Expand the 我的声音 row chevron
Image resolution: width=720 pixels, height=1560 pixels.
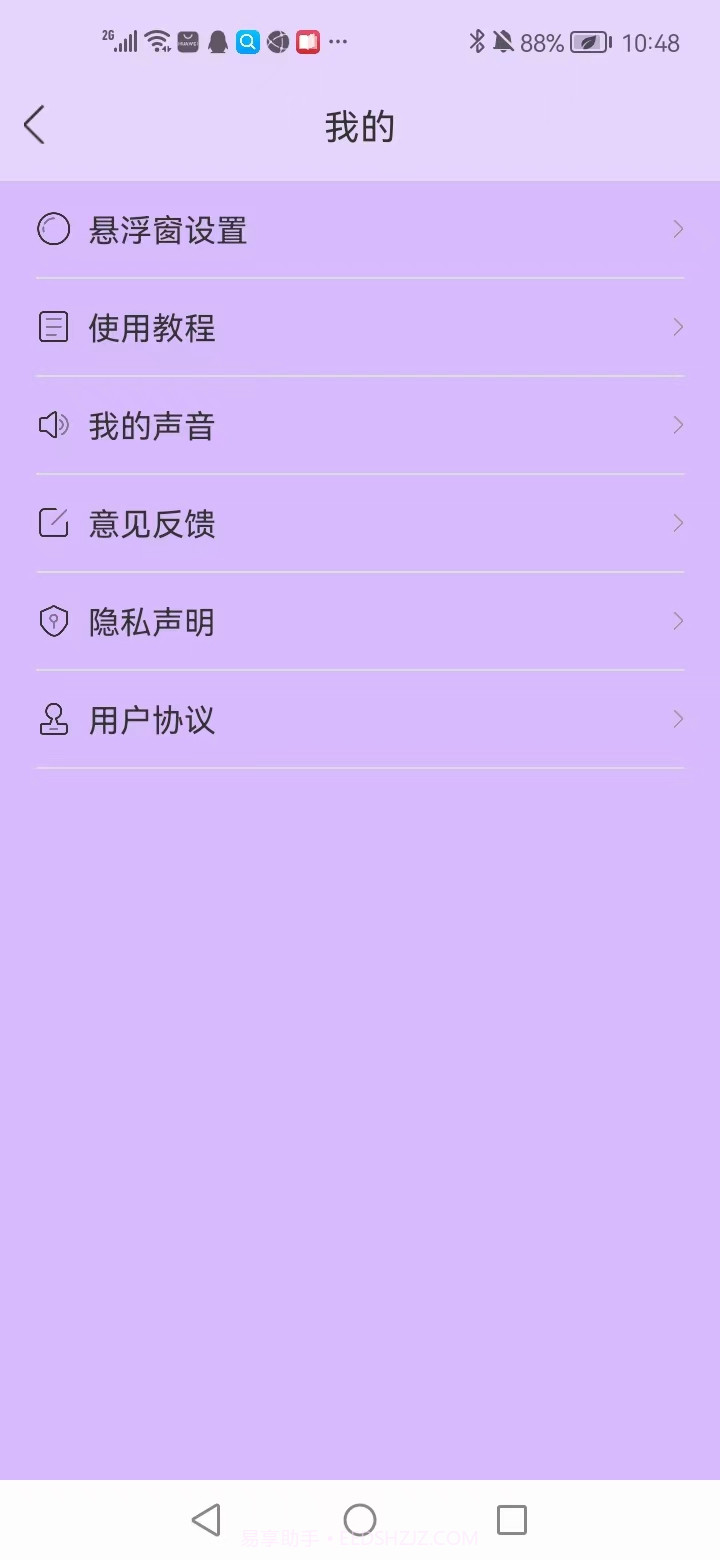tap(677, 425)
